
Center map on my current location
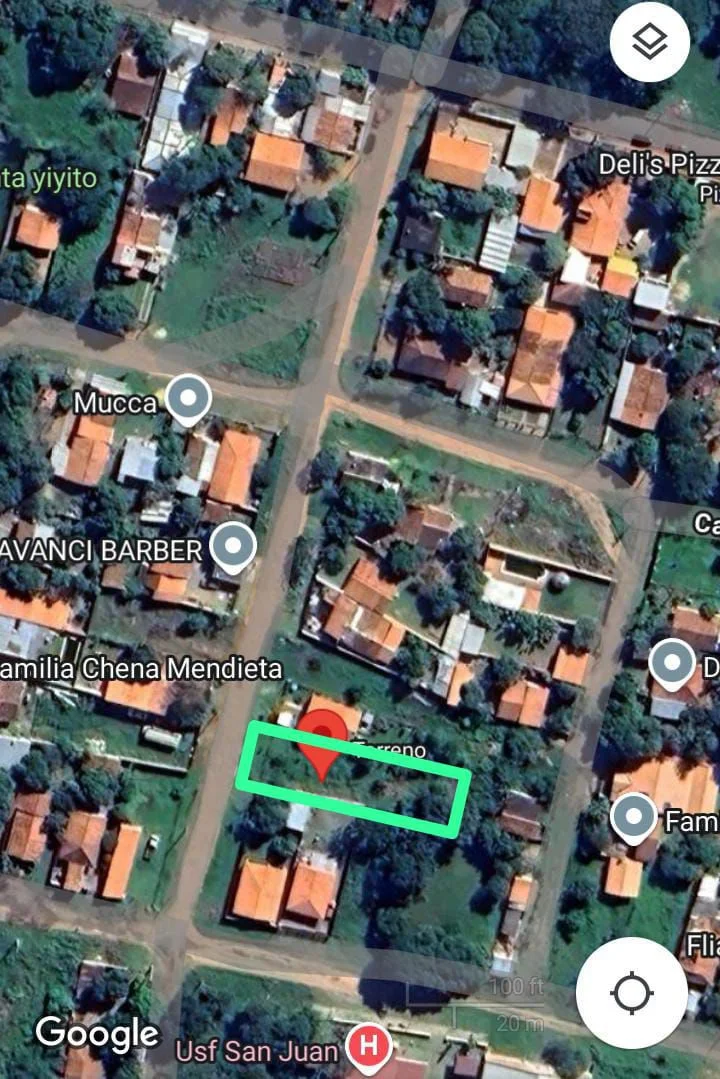(630, 993)
